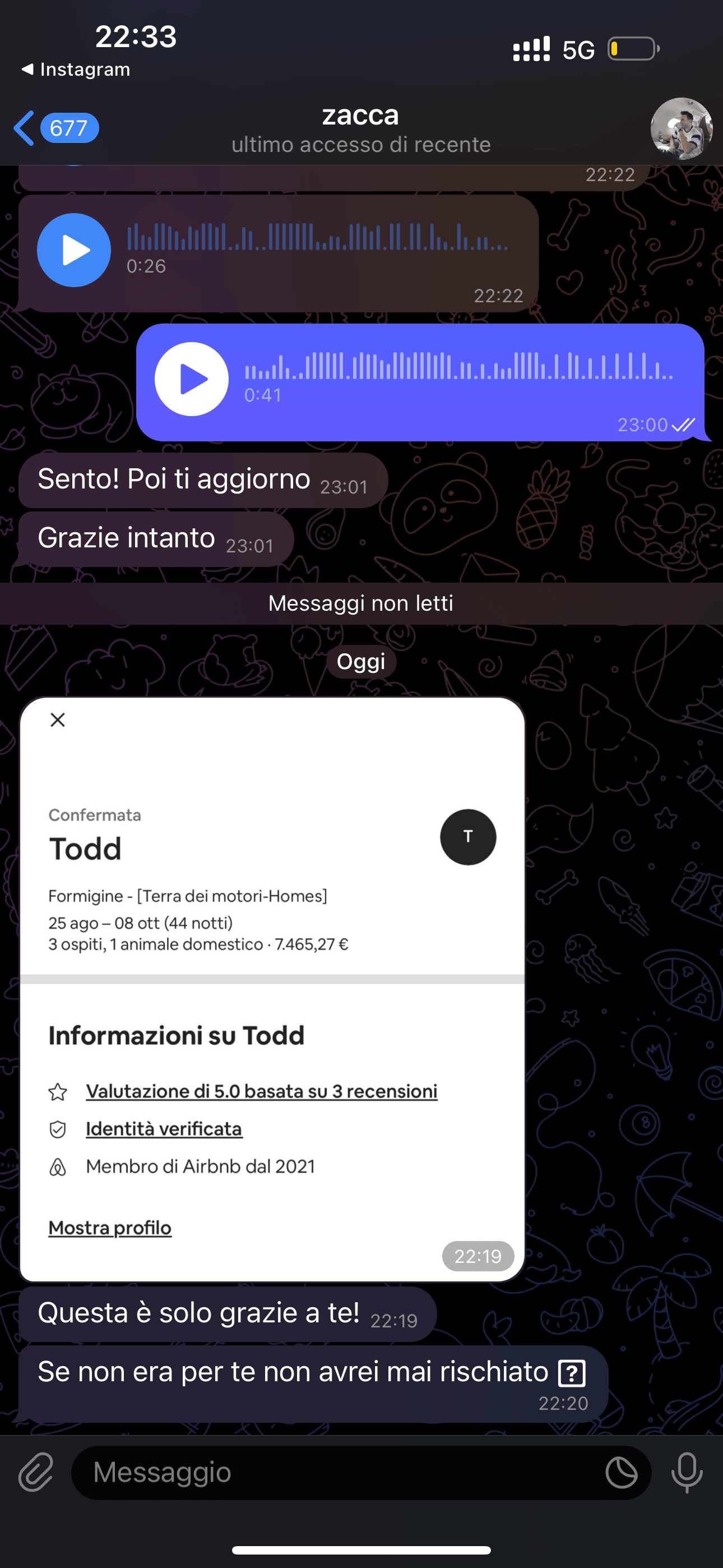This screenshot has width=723, height=1568.
Task: Tap the attach file paperclip icon
Action: pyautogui.click(x=36, y=1473)
